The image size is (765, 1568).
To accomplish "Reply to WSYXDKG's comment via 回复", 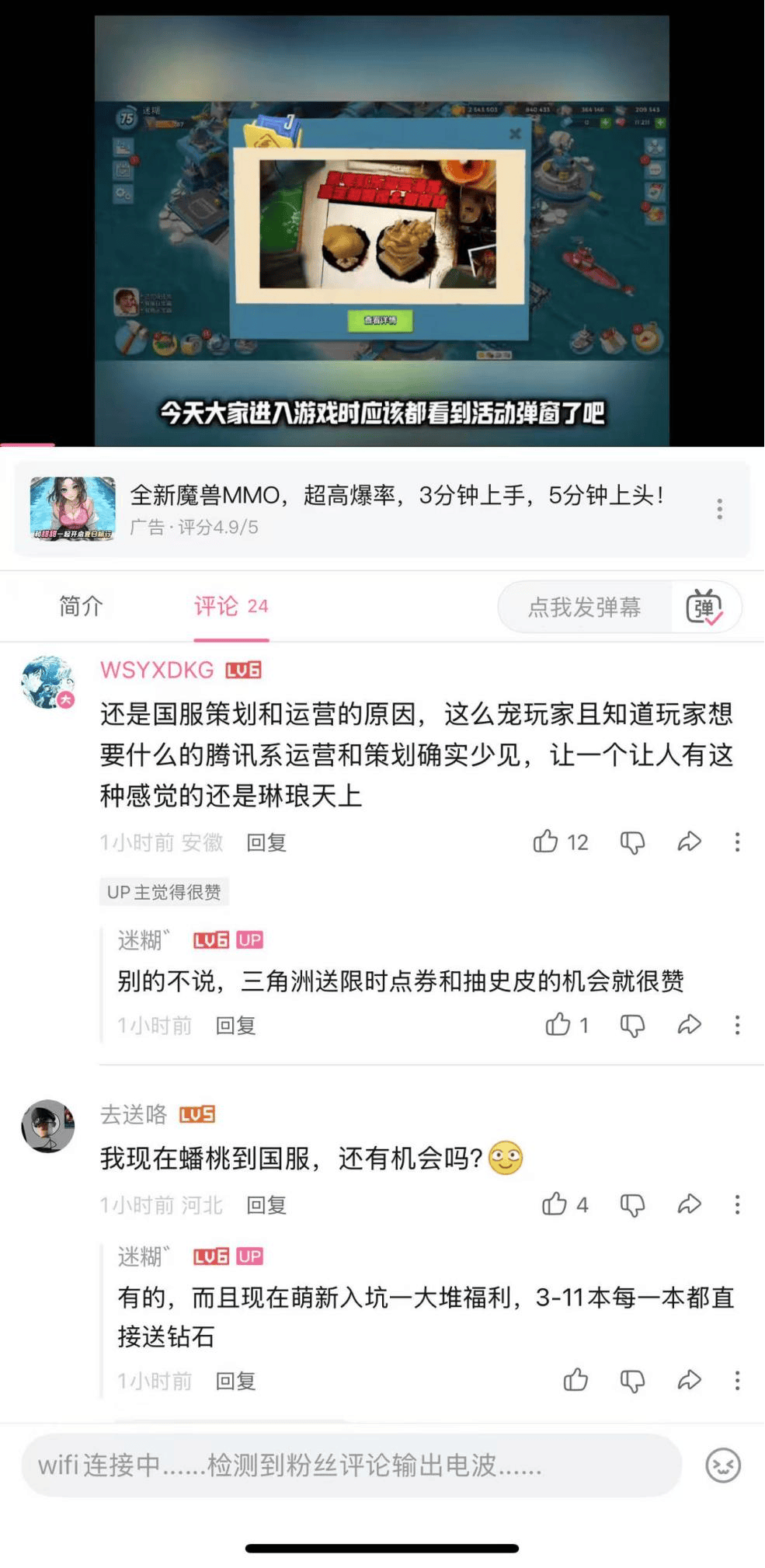I will (266, 842).
